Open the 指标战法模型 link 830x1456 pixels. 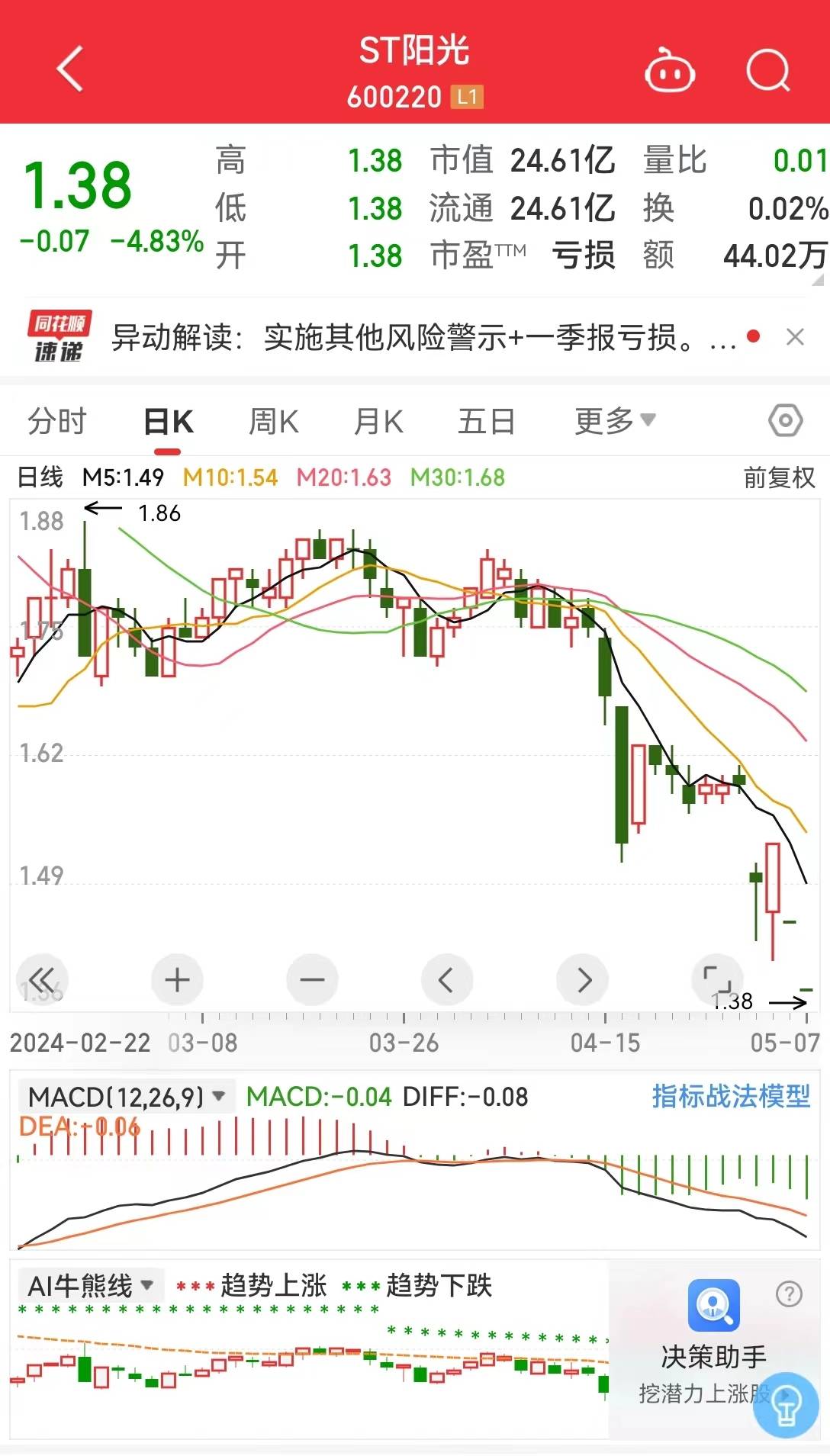pos(730,1097)
